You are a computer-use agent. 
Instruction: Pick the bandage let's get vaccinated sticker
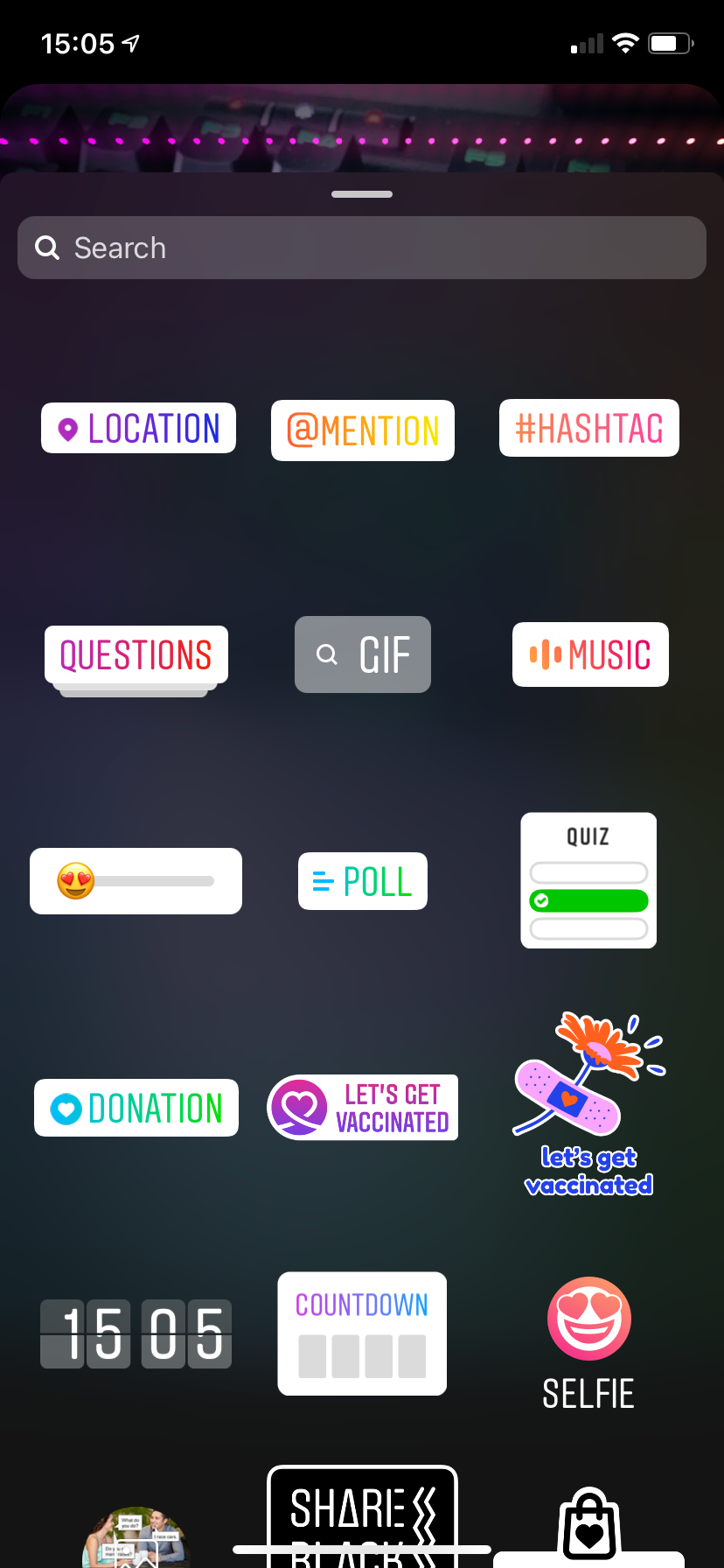(x=588, y=1104)
